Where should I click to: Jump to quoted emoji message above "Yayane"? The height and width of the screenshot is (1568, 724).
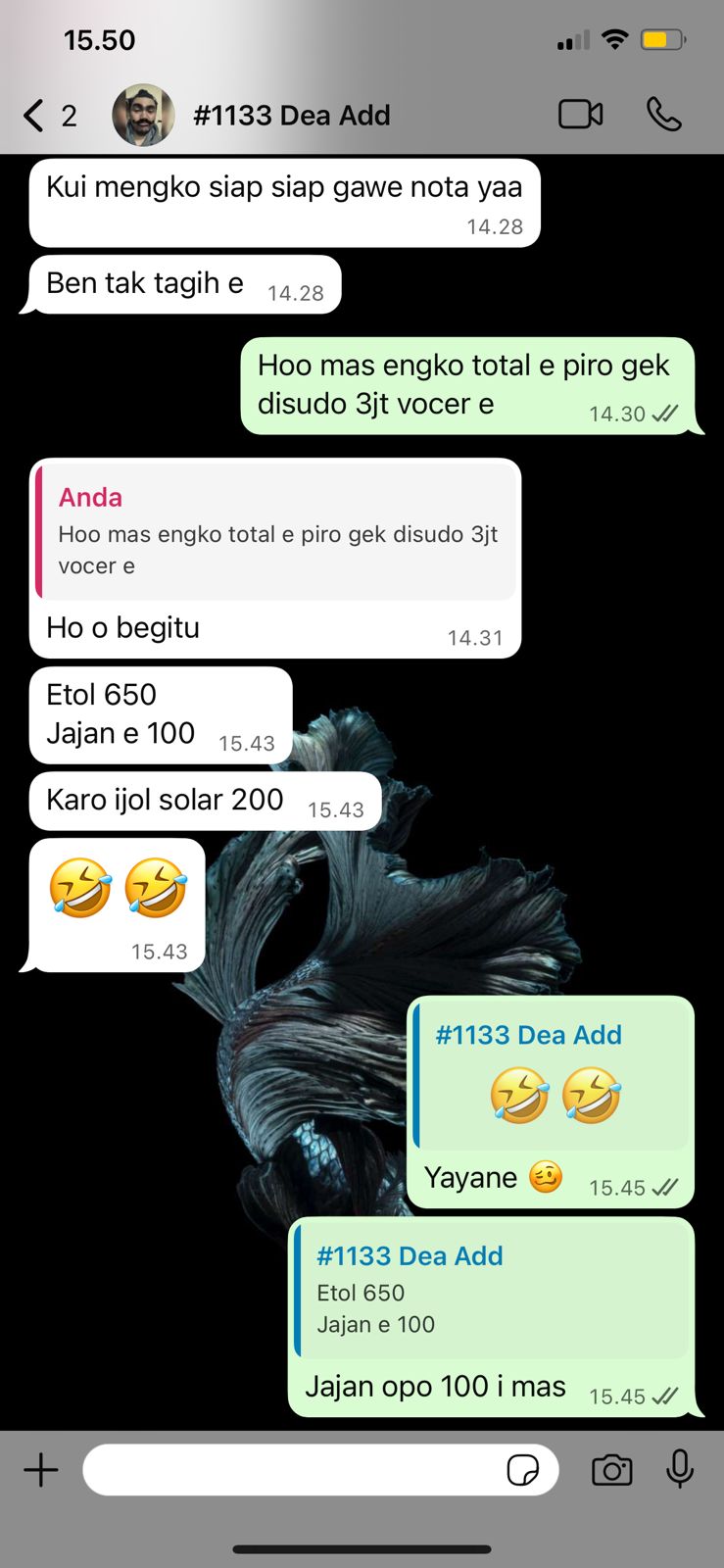553,1074
